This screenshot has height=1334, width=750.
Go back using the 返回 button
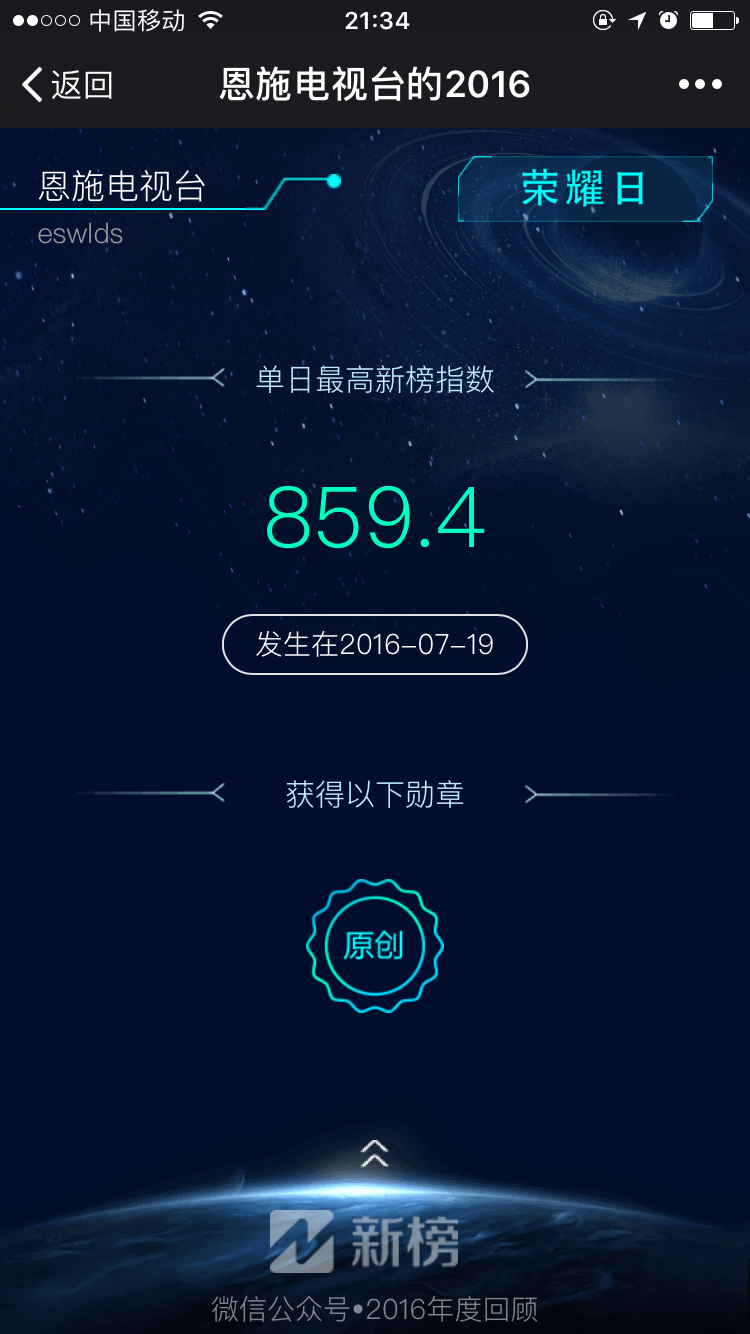66,85
